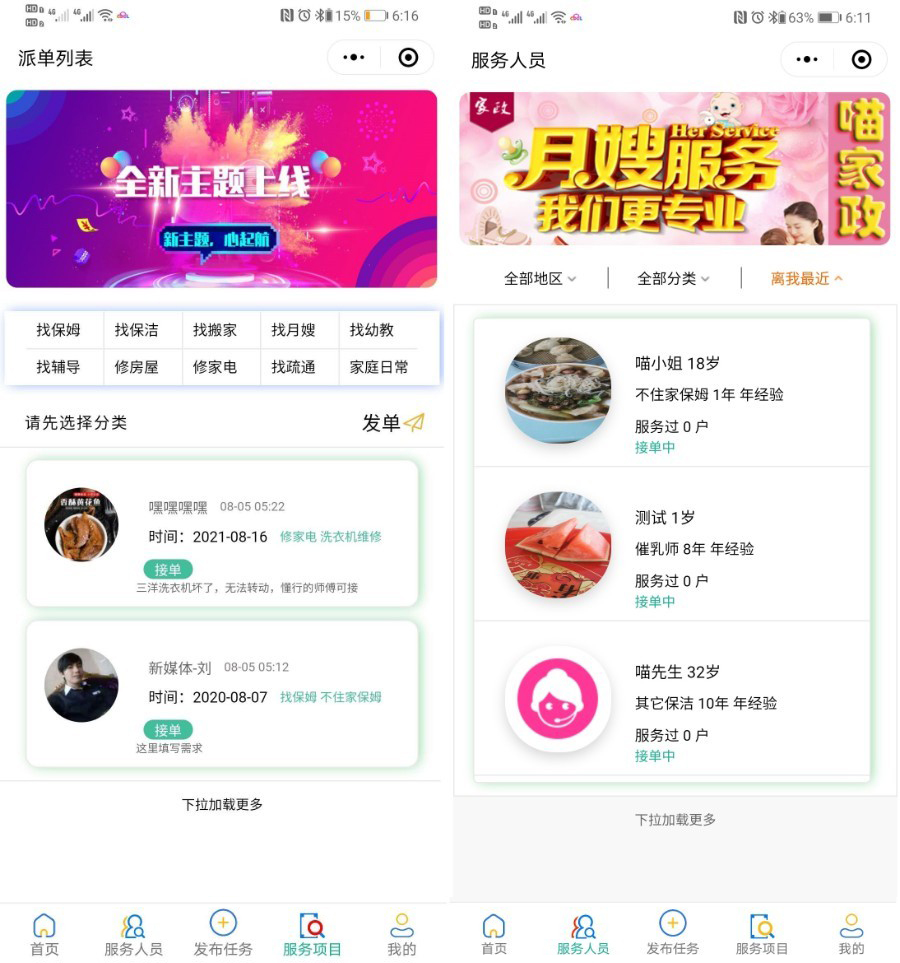Select the 找幼教 category
The width and height of the screenshot is (900, 963).
(372, 330)
